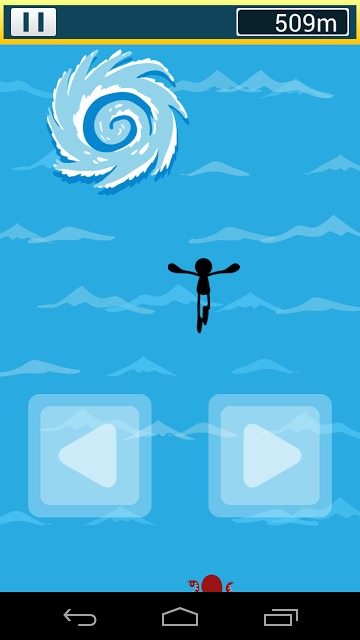Steer right using the right arrow button

270,456
